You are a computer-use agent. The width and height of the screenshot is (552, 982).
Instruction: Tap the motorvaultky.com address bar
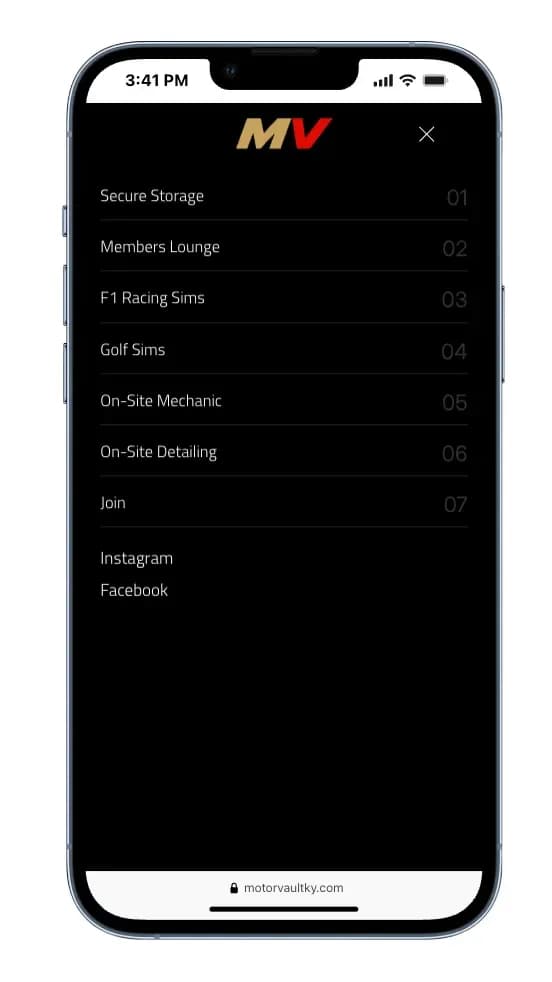[286, 887]
